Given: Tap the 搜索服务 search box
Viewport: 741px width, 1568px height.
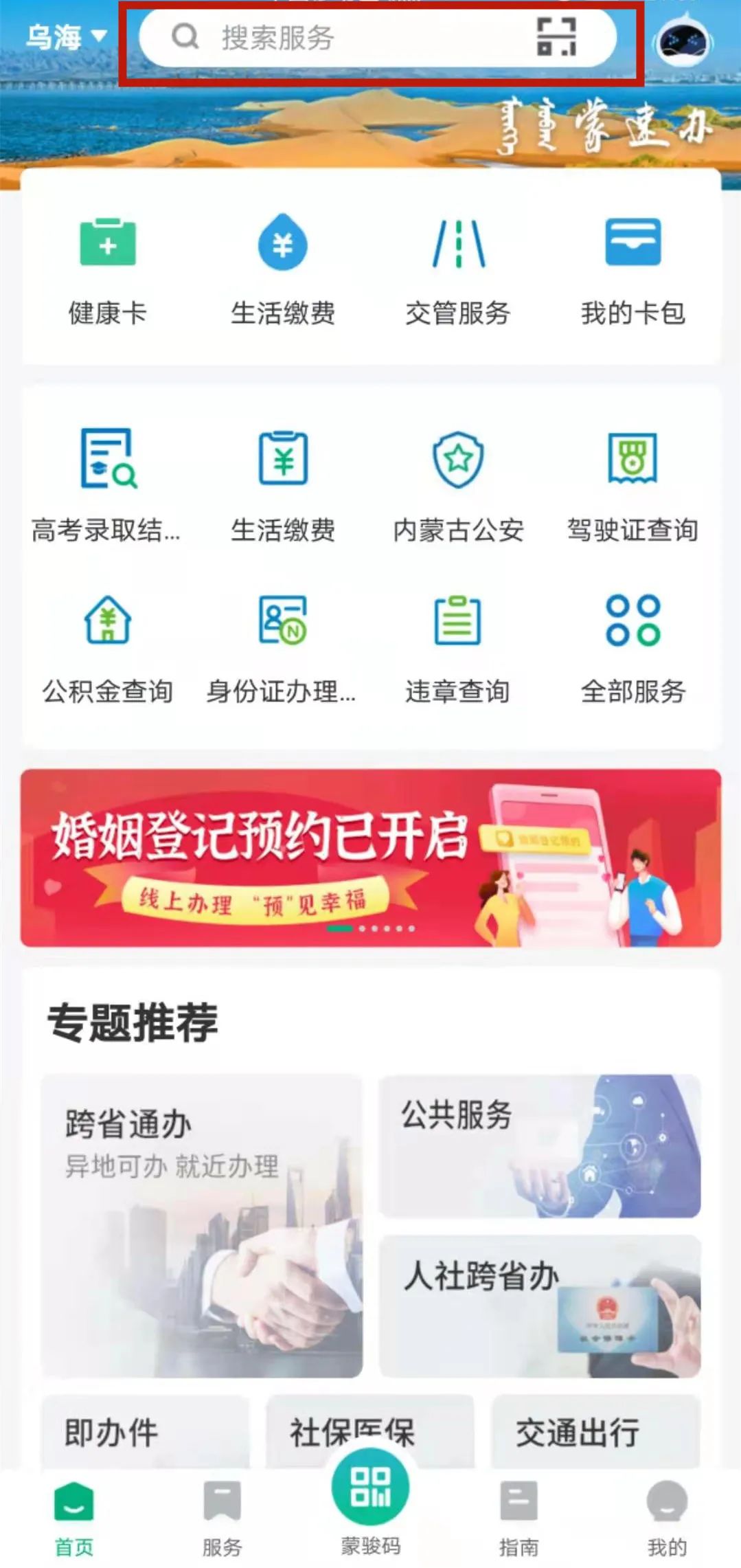Looking at the screenshot, I should pos(343,38).
